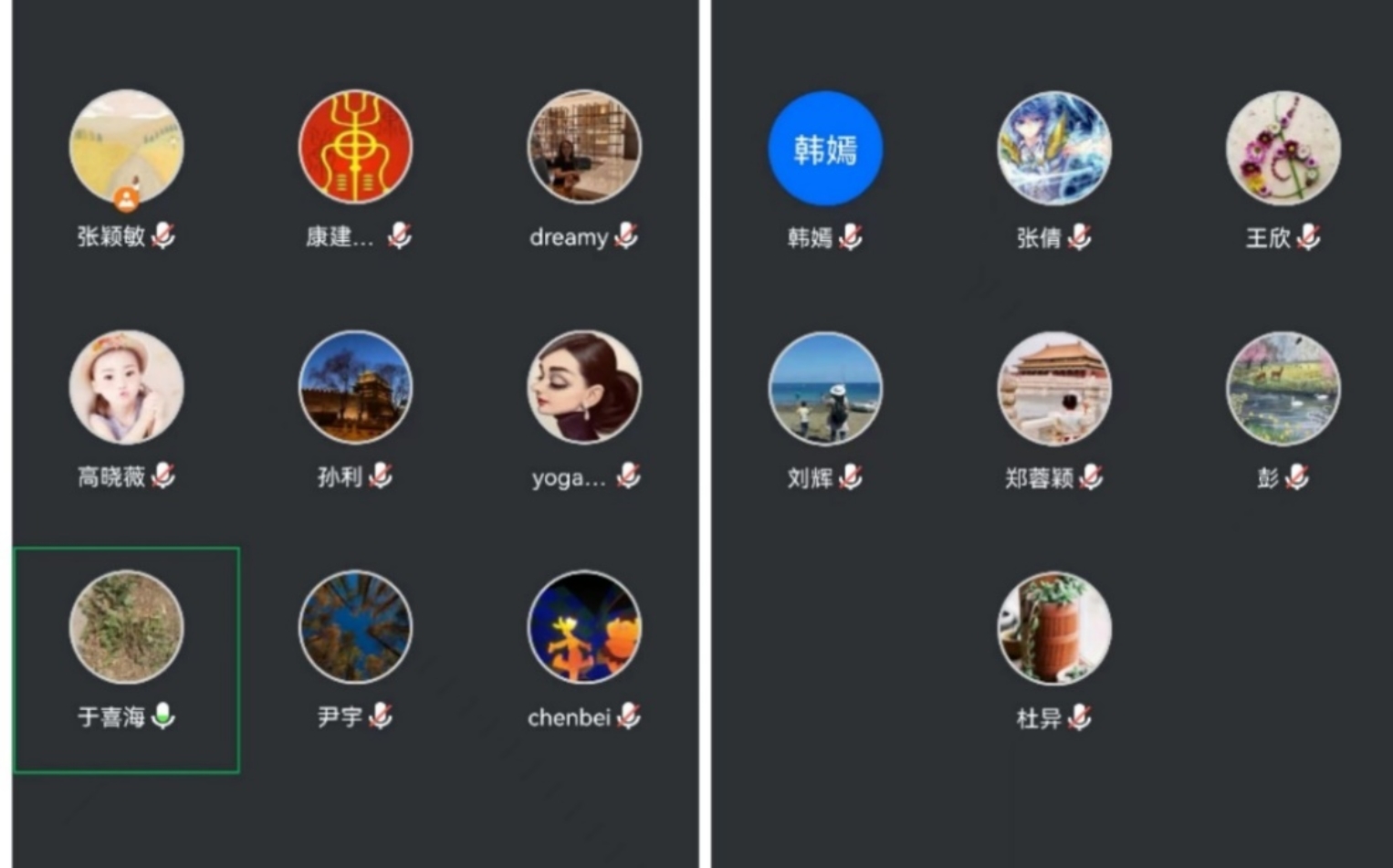The width and height of the screenshot is (1393, 868).
Task: Tap 郑蓉颖's participant tile
Action: coord(1054,388)
